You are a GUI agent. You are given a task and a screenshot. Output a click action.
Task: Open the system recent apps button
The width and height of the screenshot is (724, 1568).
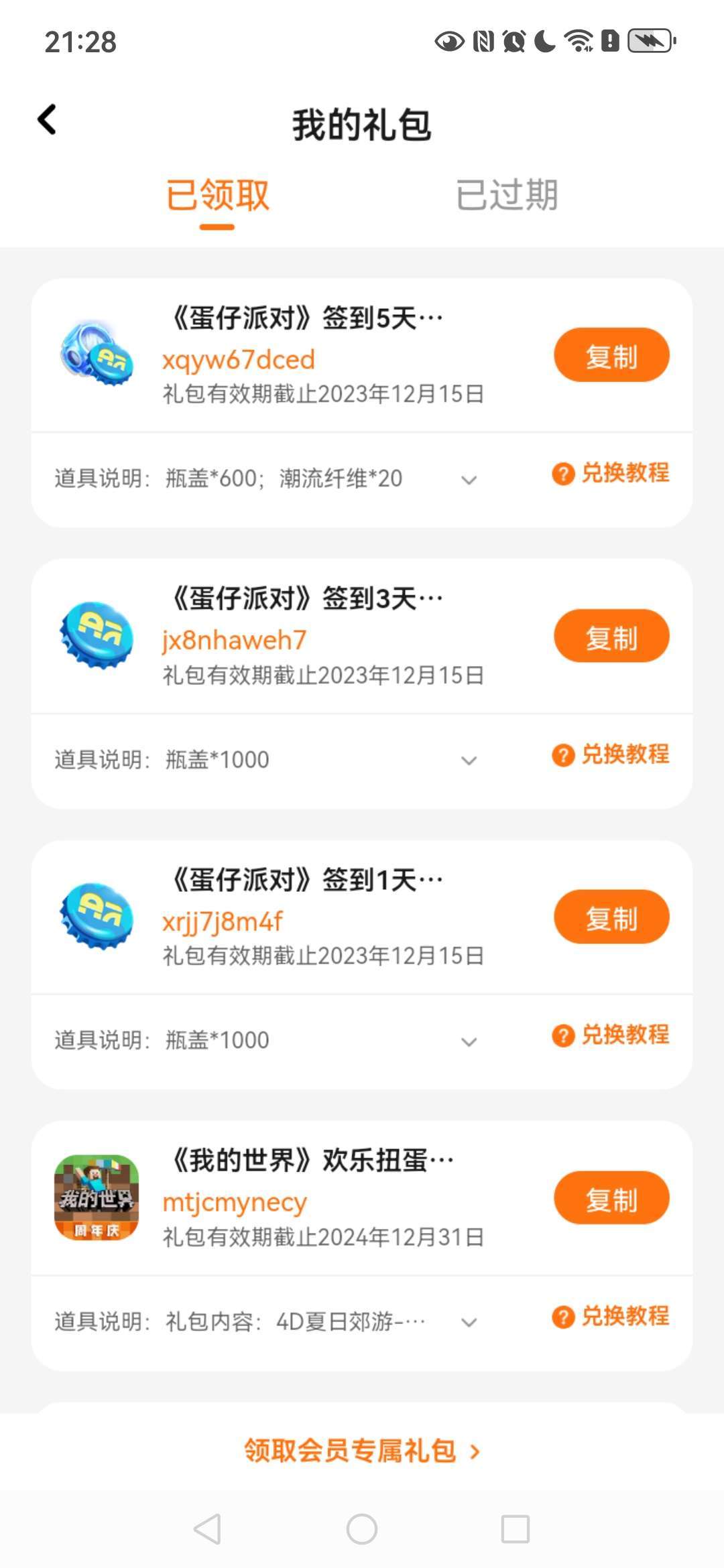[515, 1529]
